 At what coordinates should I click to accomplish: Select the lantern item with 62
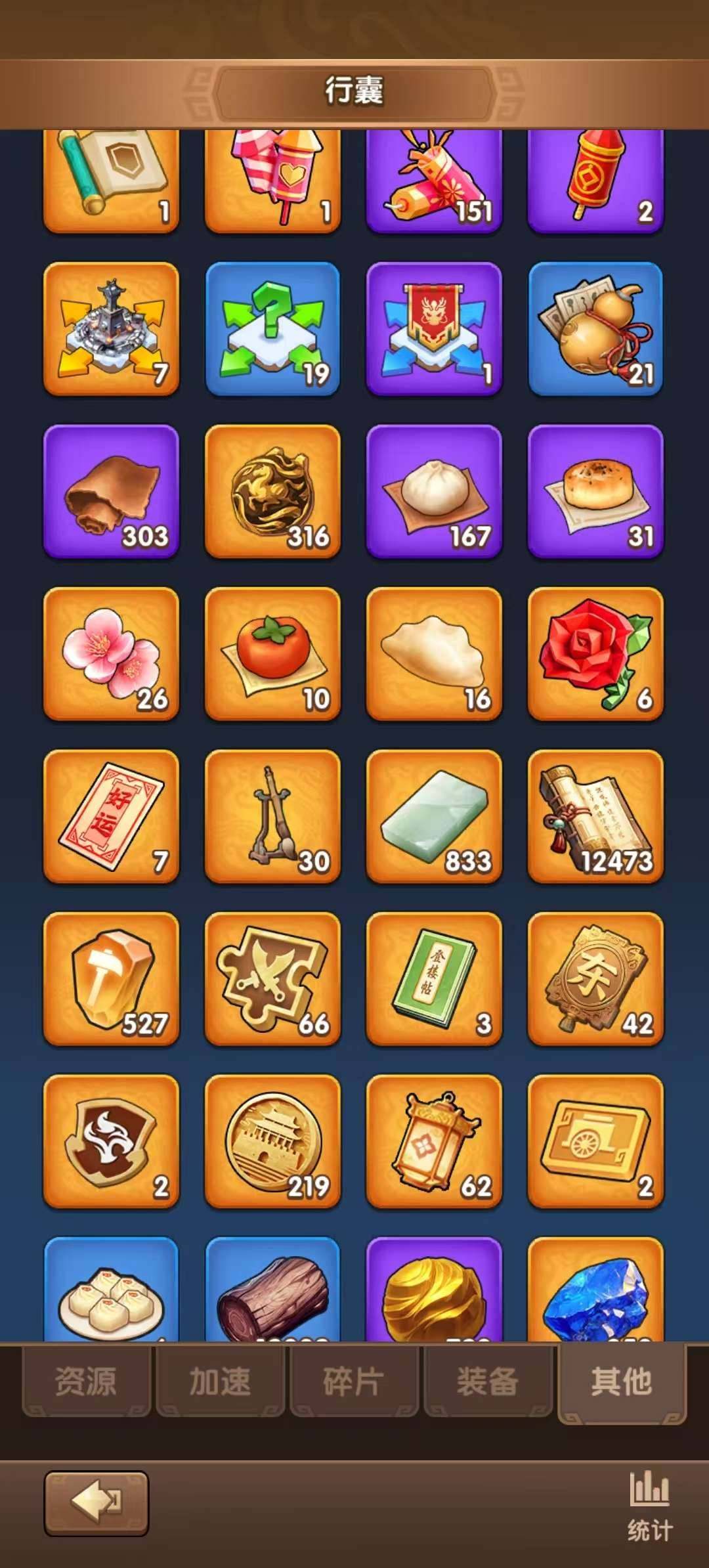pos(434,1141)
